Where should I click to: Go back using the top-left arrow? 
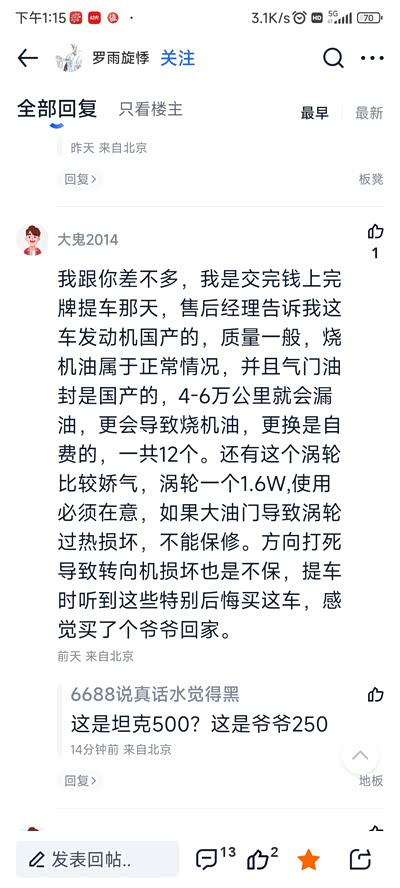(x=27, y=58)
